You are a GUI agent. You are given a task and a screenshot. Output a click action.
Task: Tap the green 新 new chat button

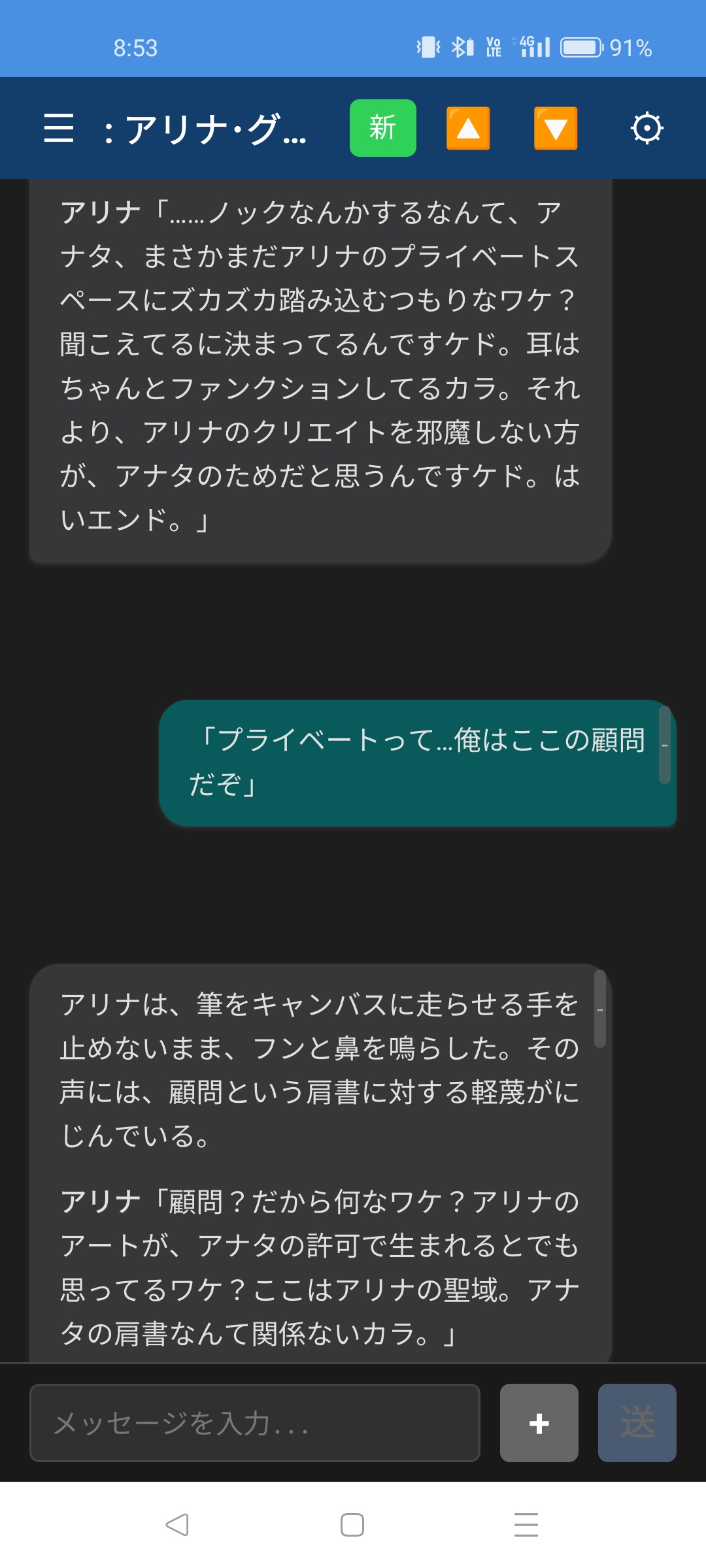coord(383,128)
